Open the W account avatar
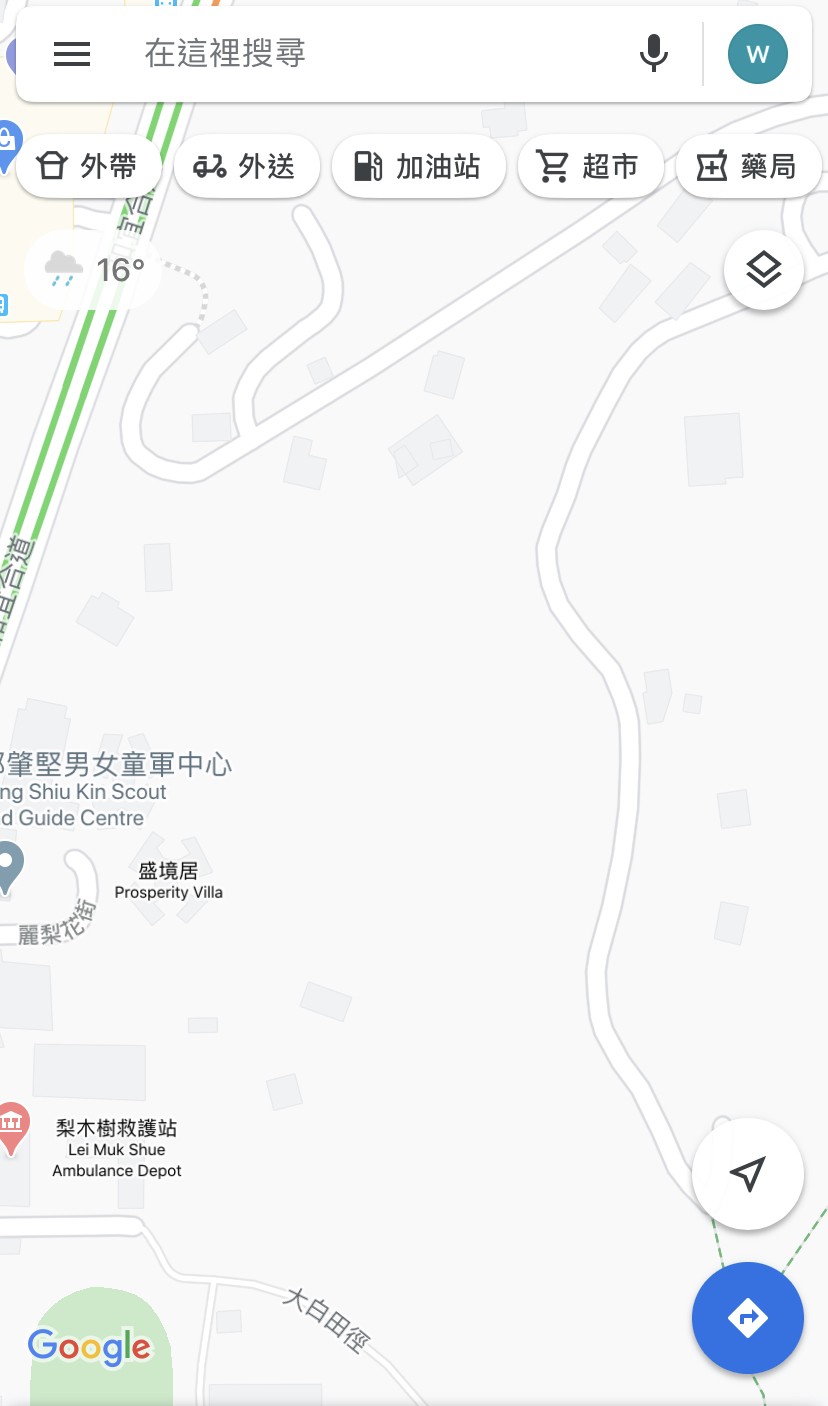828x1406 pixels. point(757,54)
